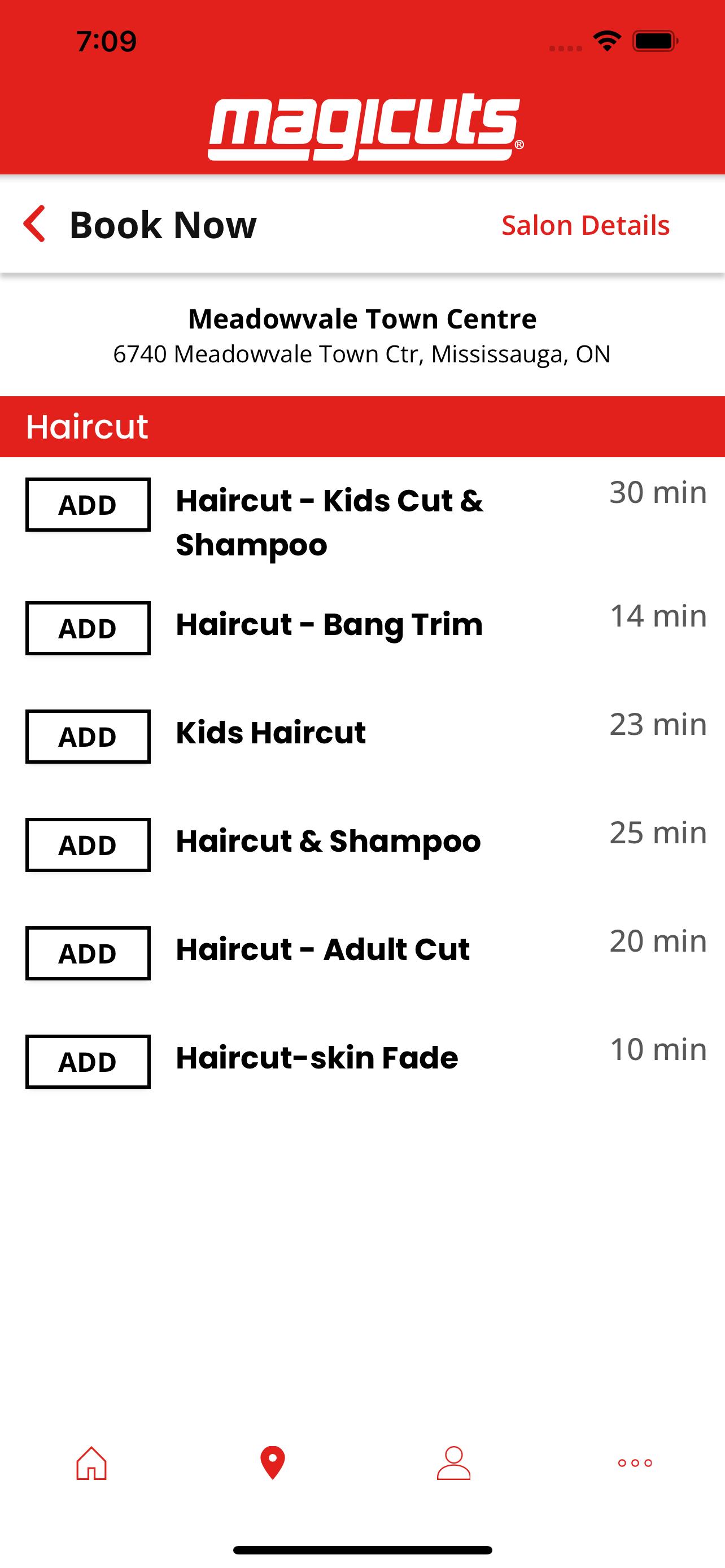Image resolution: width=725 pixels, height=1568 pixels.
Task: Open Salon Details
Action: 585,225
